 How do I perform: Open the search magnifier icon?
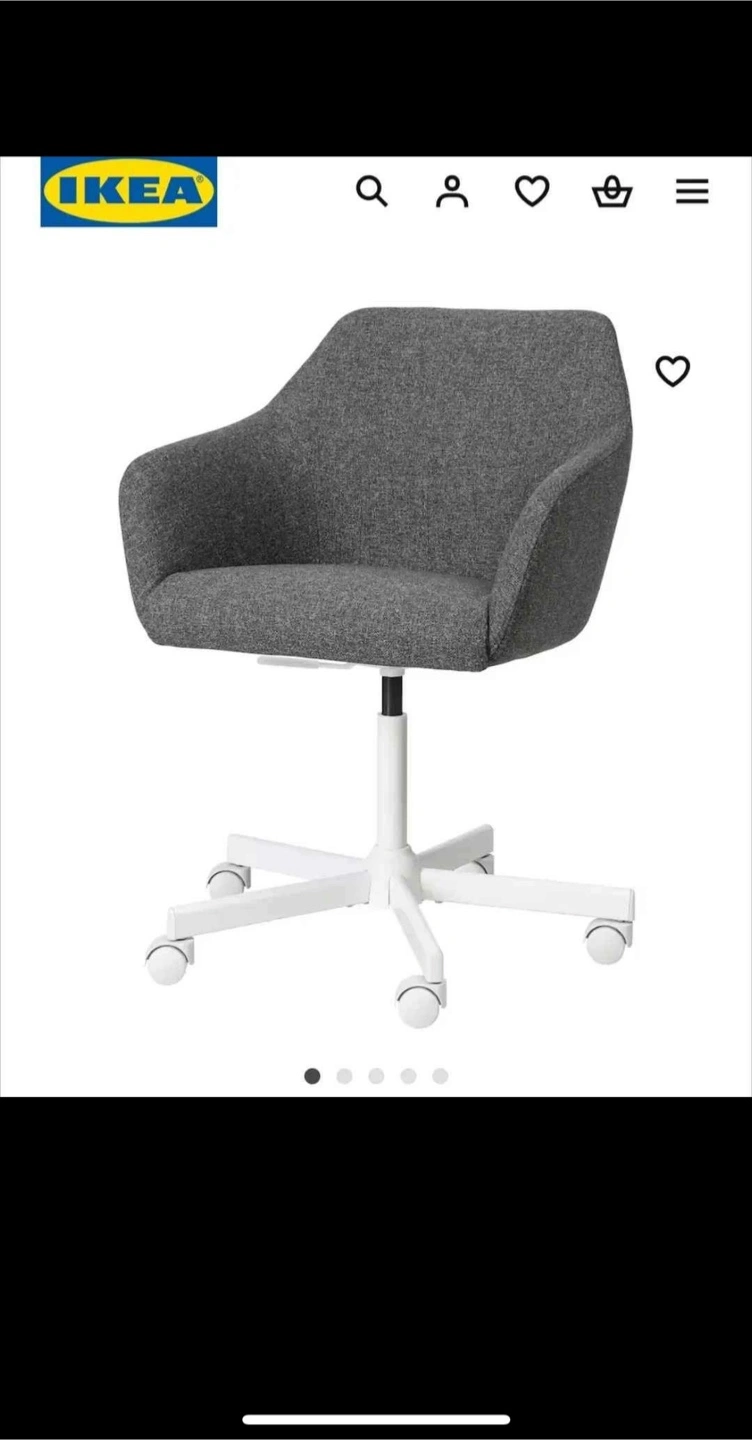[x=372, y=191]
